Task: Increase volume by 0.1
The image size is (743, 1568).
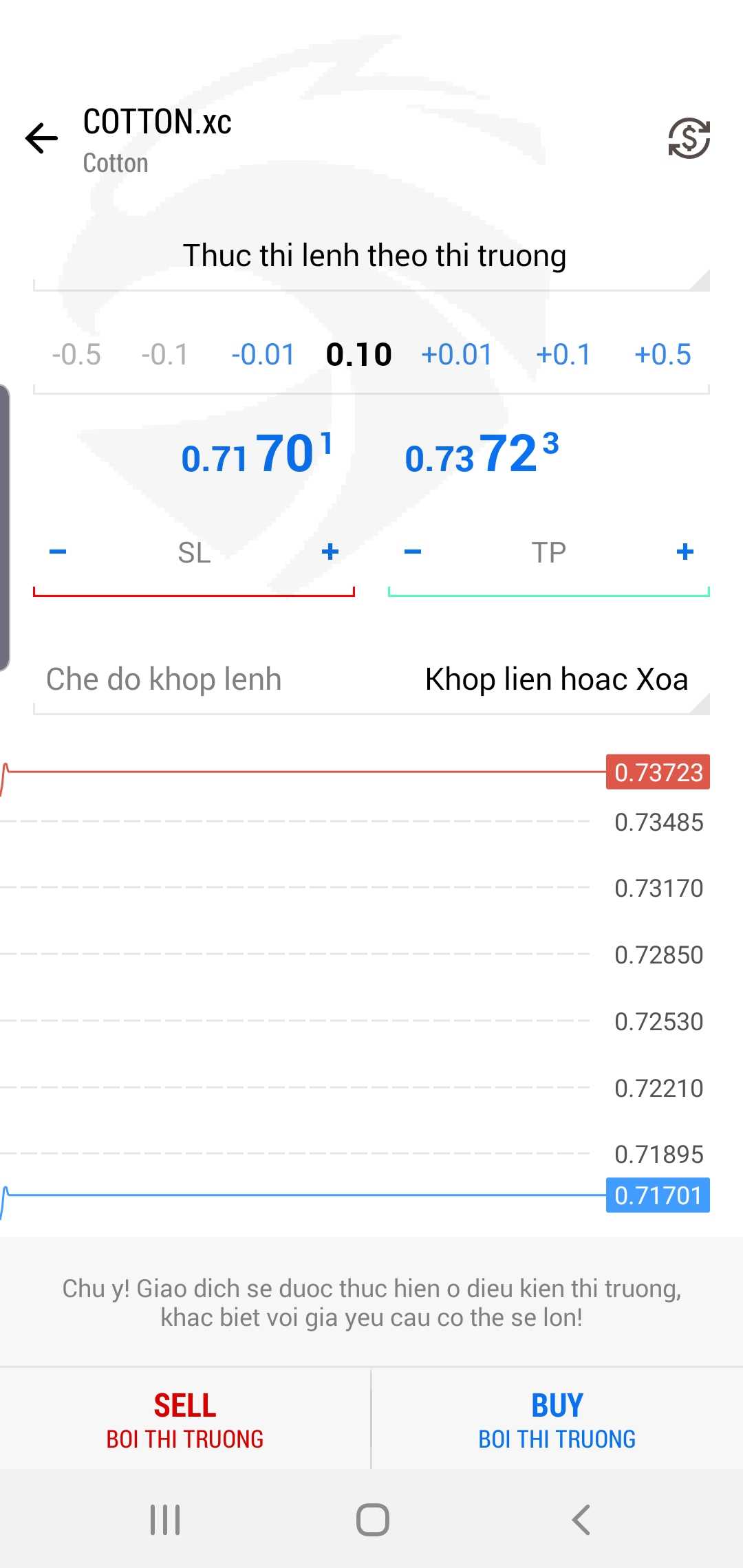Action: [x=563, y=355]
